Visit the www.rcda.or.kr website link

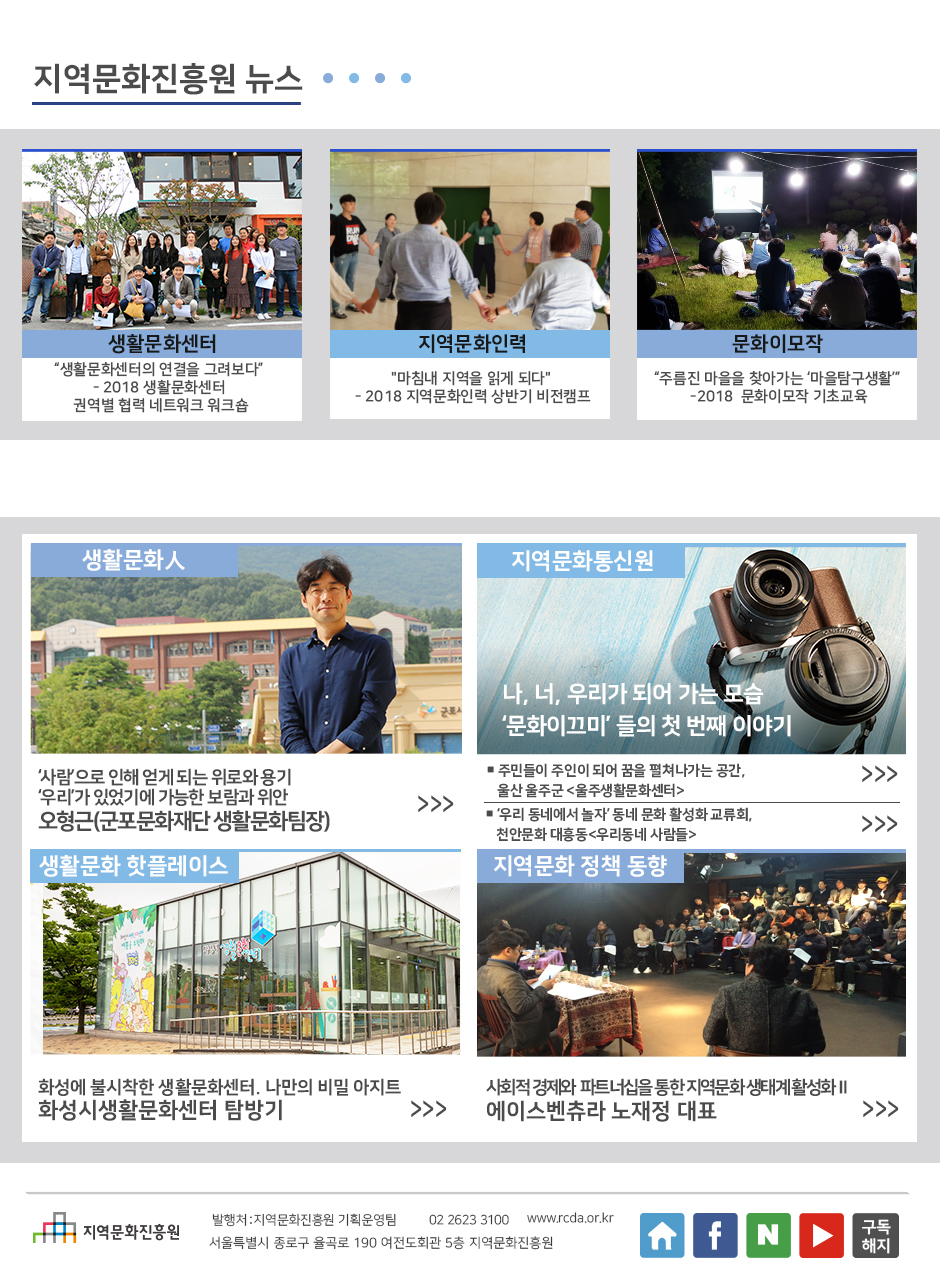click(570, 1218)
